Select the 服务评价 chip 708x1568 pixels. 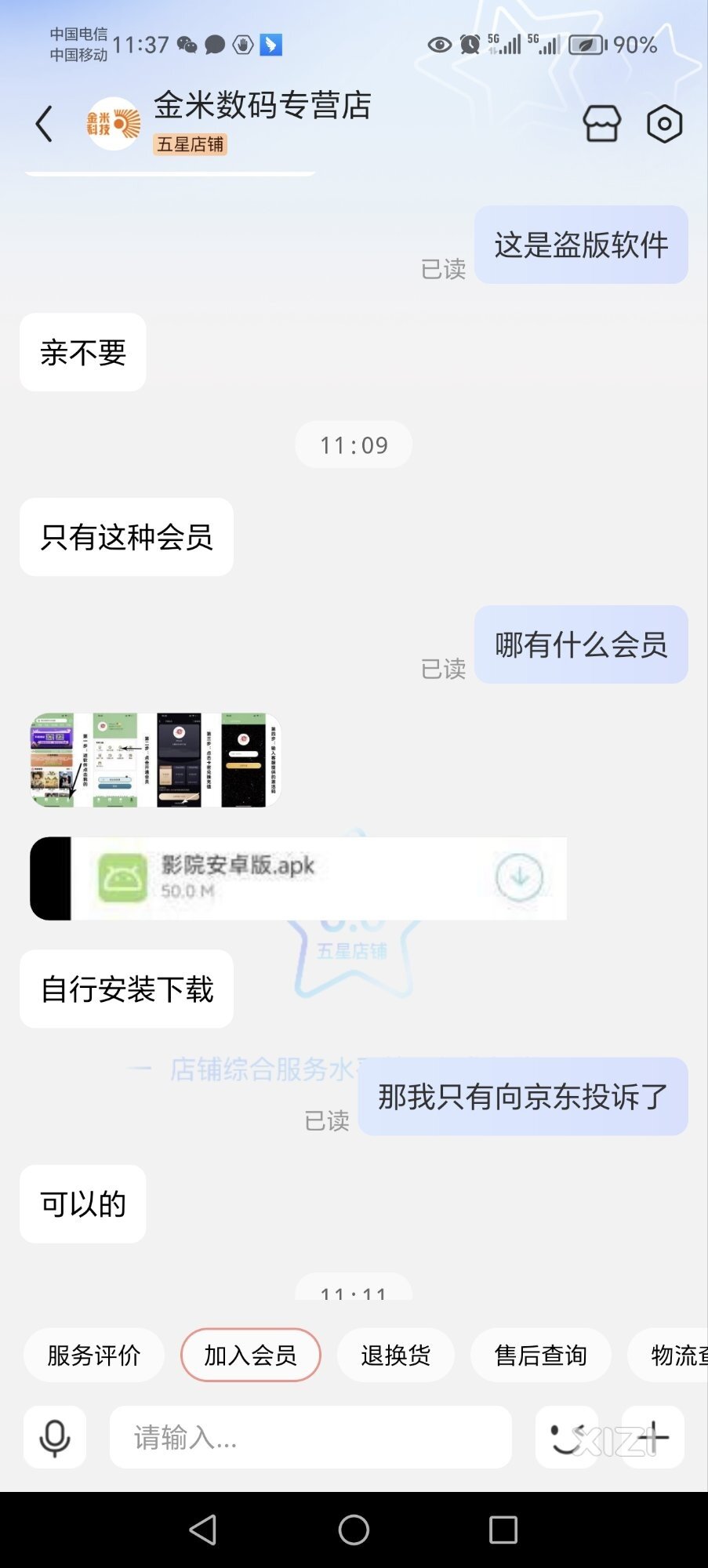click(94, 1355)
